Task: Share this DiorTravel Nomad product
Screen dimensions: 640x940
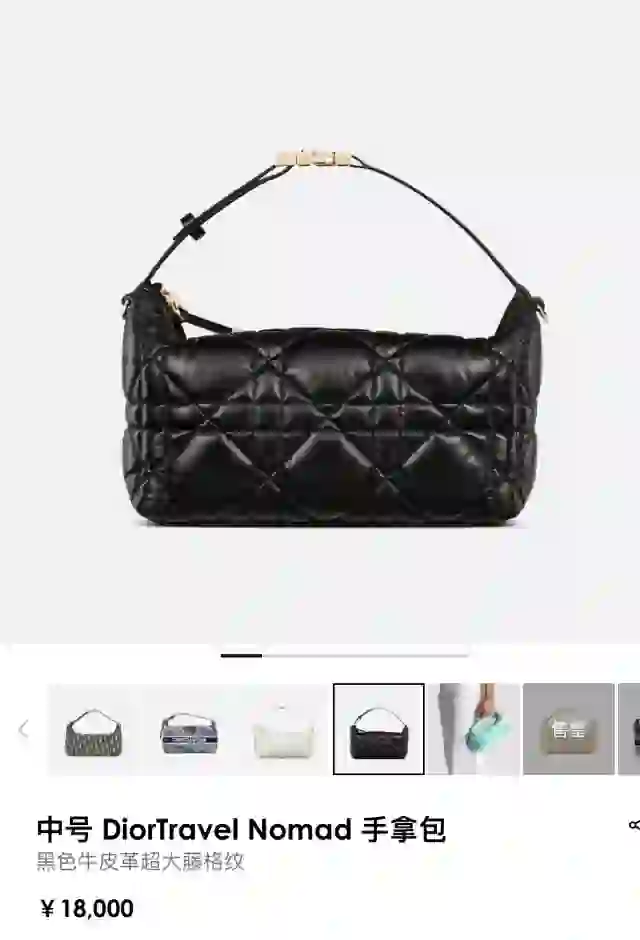Action: pos(633,825)
